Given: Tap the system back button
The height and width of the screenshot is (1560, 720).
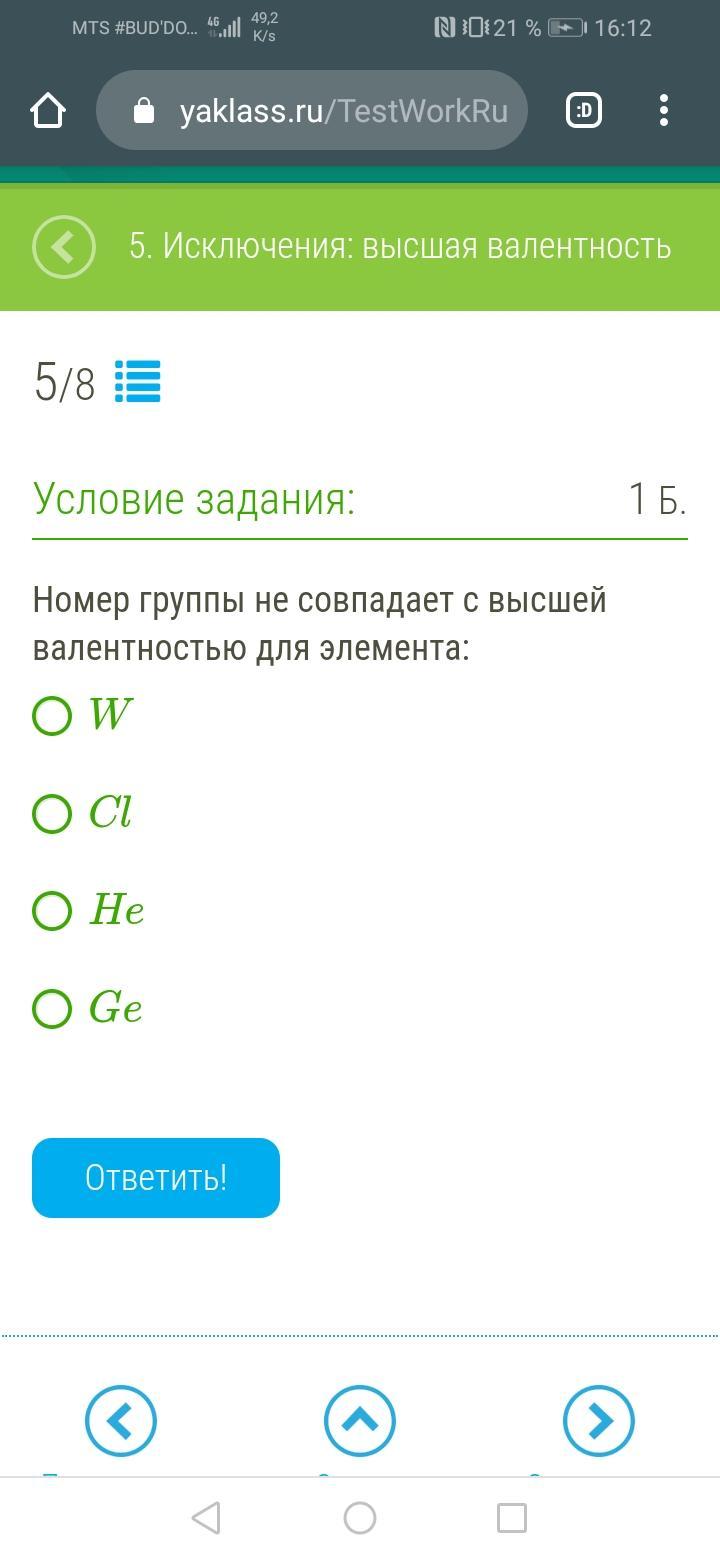Looking at the screenshot, I should 206,1518.
